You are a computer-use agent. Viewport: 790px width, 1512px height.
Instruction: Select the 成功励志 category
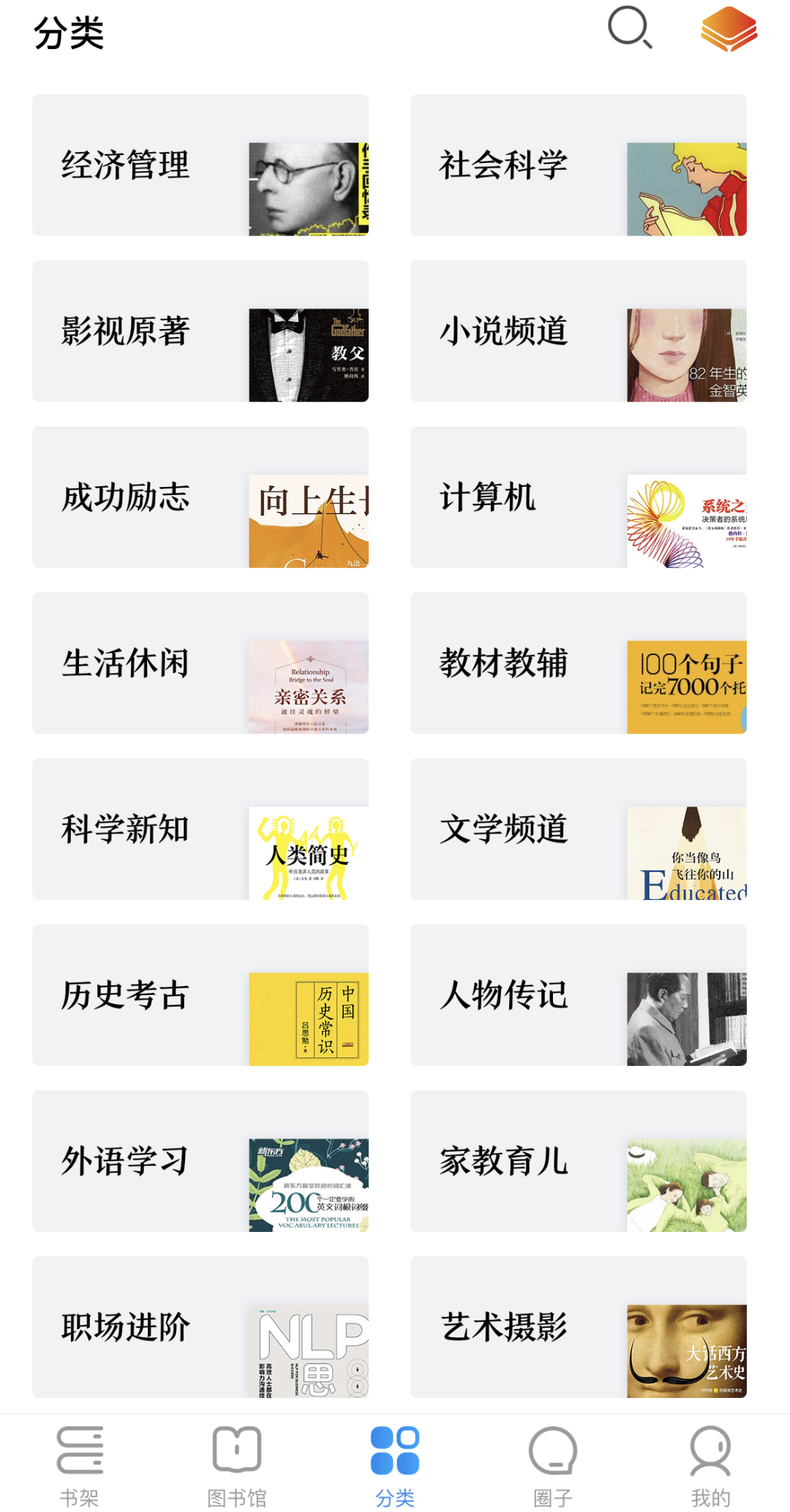(200, 497)
